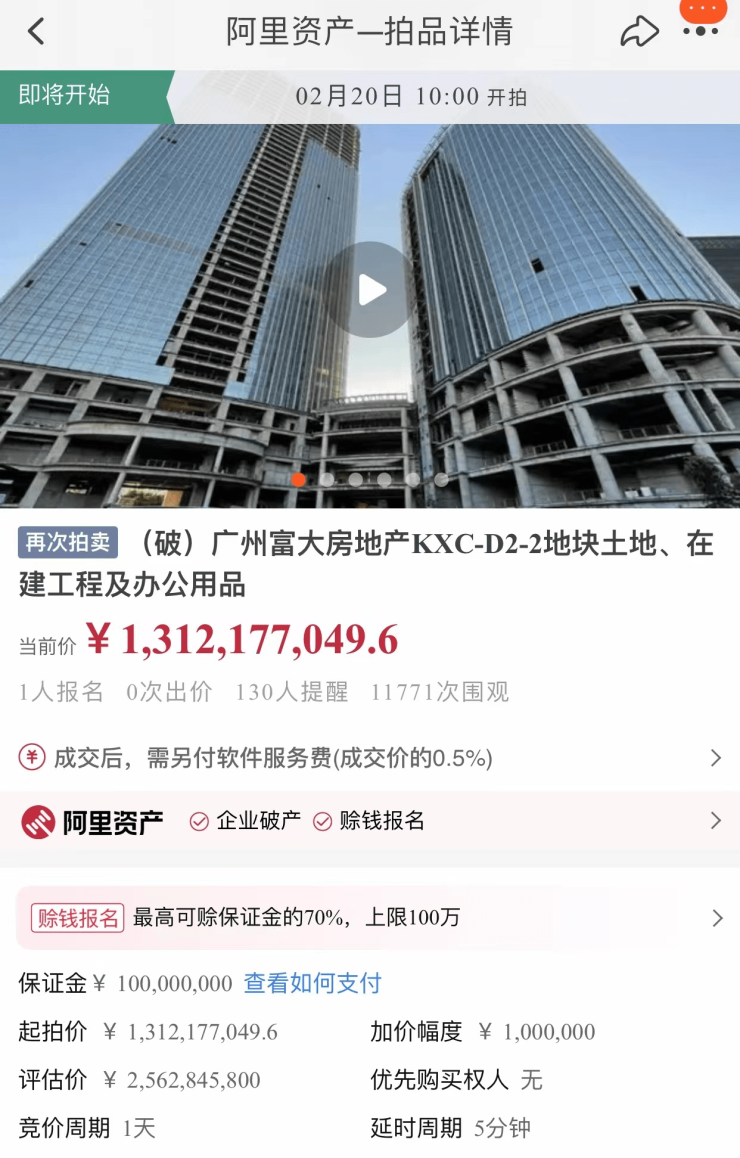Share this auction listing
The height and width of the screenshot is (1158, 740).
[639, 32]
